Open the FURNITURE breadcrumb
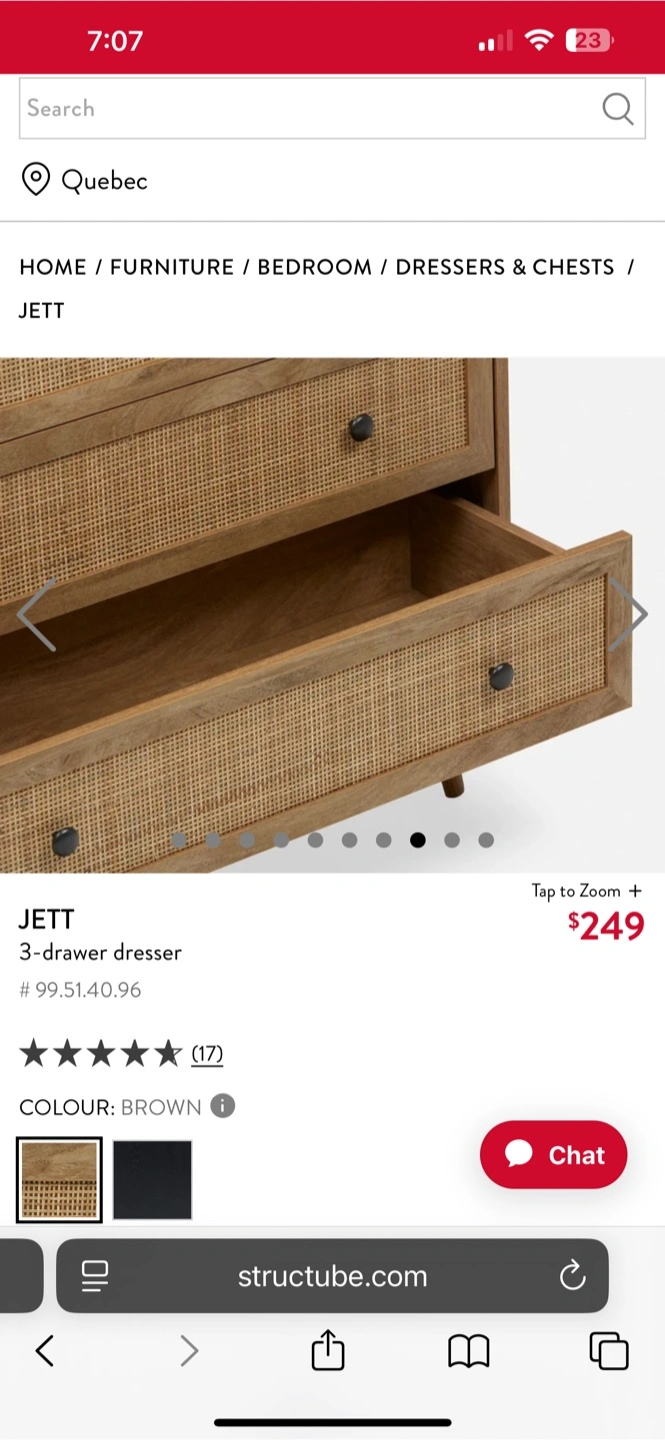Image resolution: width=665 pixels, height=1440 pixels. [x=172, y=267]
